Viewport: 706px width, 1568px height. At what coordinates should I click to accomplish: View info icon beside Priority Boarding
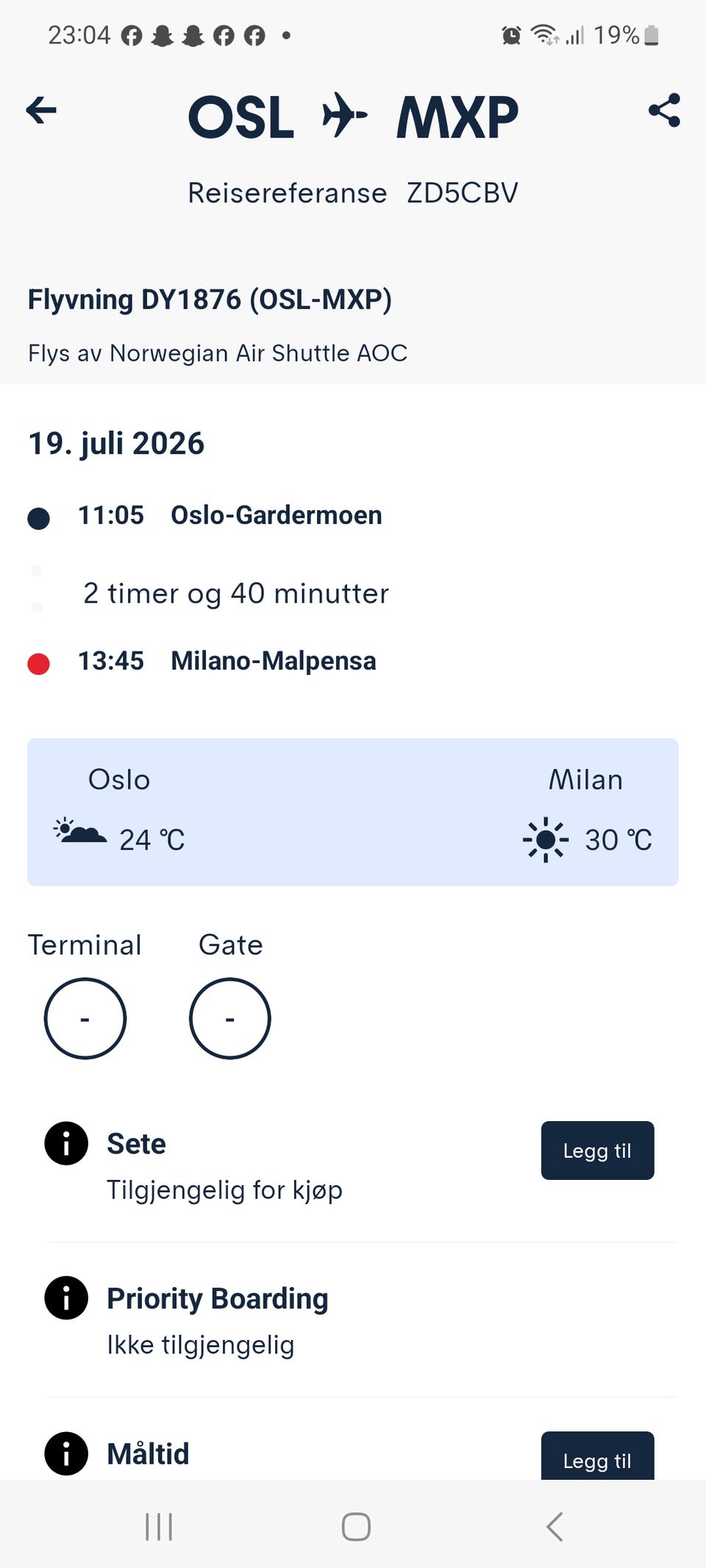point(66,1297)
